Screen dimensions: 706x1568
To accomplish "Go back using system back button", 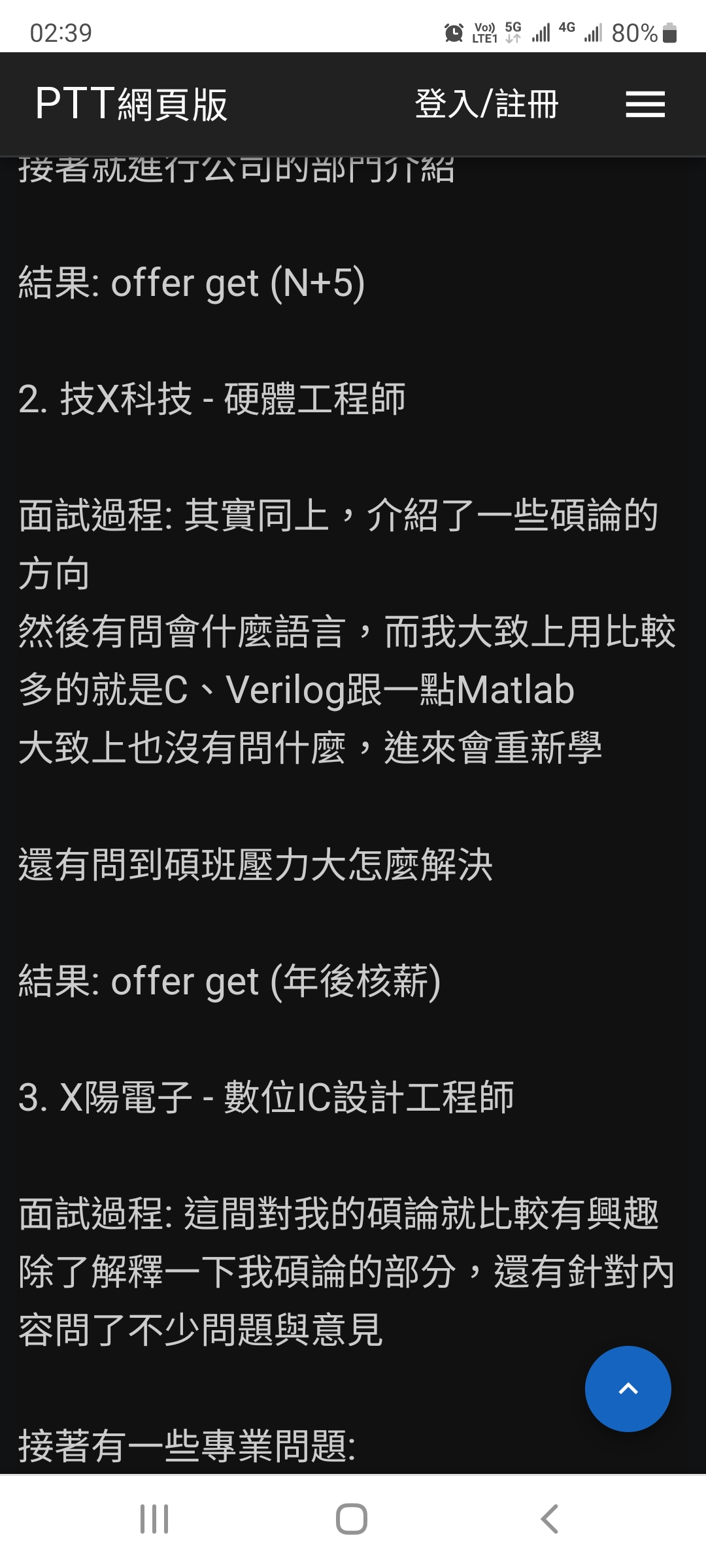I will pyautogui.click(x=550, y=1519).
